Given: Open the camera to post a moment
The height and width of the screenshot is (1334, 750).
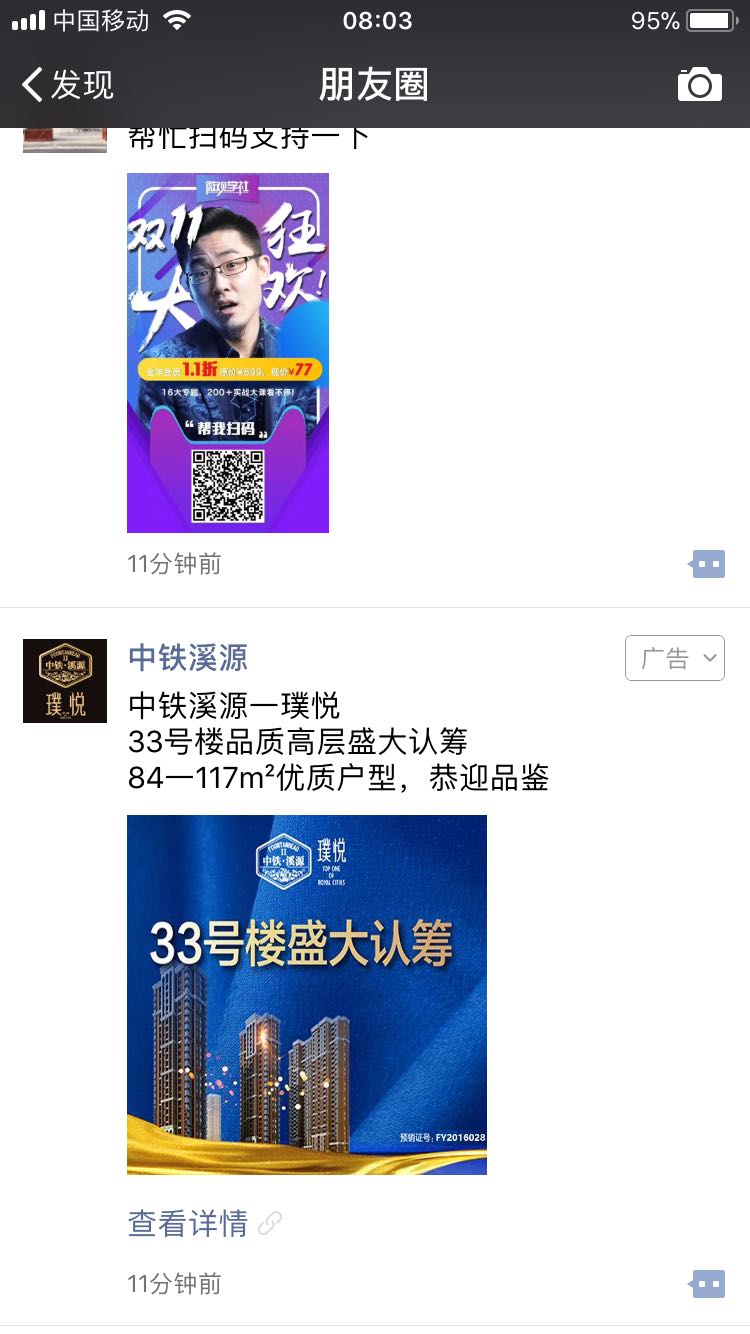Looking at the screenshot, I should pyautogui.click(x=699, y=85).
